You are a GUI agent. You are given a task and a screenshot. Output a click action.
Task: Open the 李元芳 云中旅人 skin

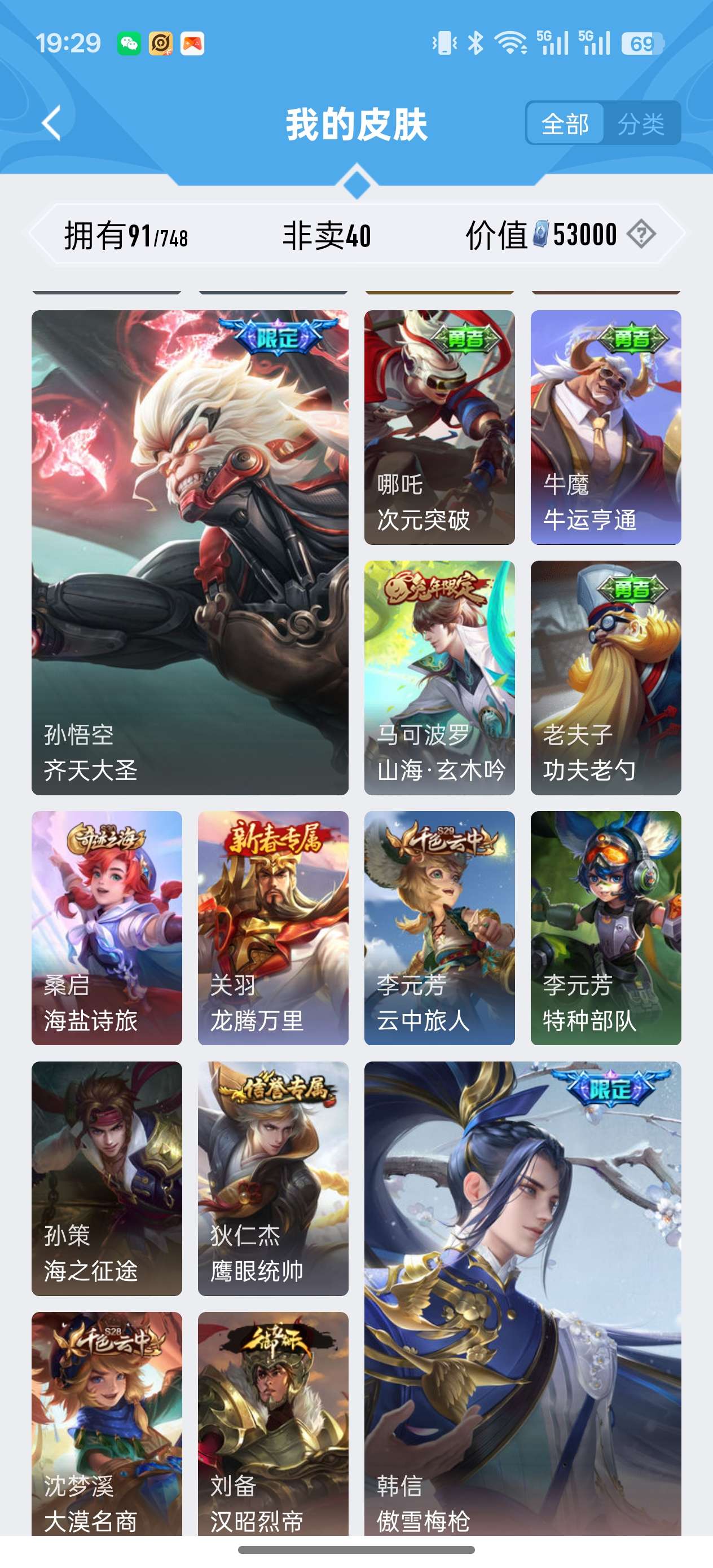coord(439,928)
